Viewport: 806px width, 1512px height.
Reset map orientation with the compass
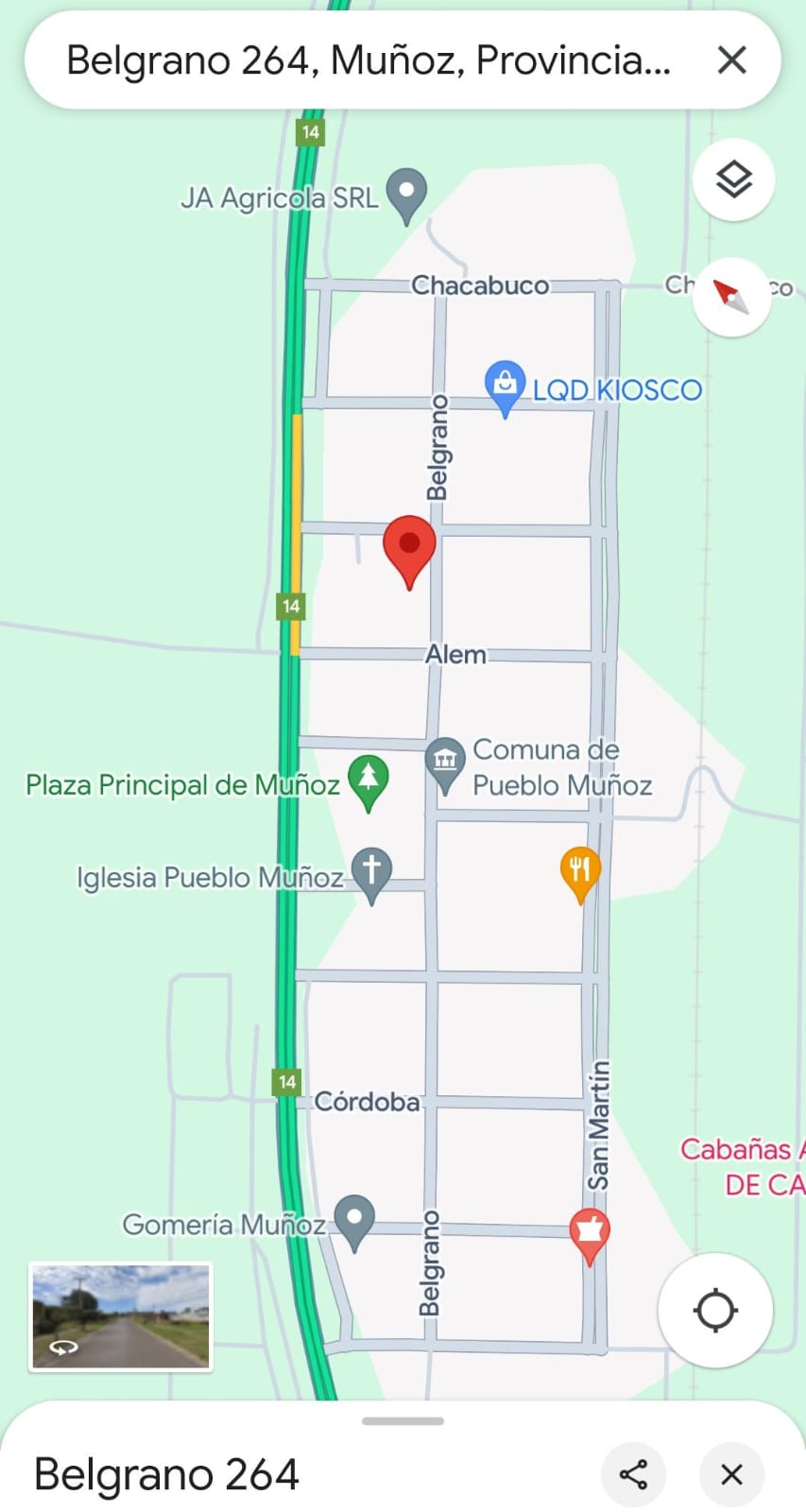click(x=732, y=296)
